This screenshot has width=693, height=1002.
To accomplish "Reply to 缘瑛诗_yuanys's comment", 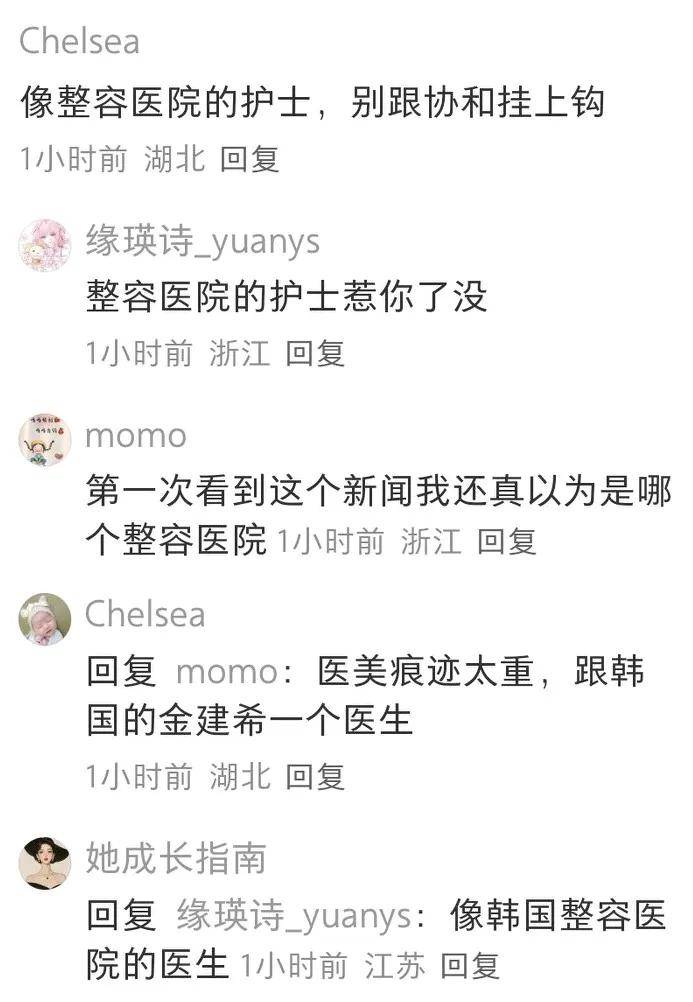I will (315, 353).
